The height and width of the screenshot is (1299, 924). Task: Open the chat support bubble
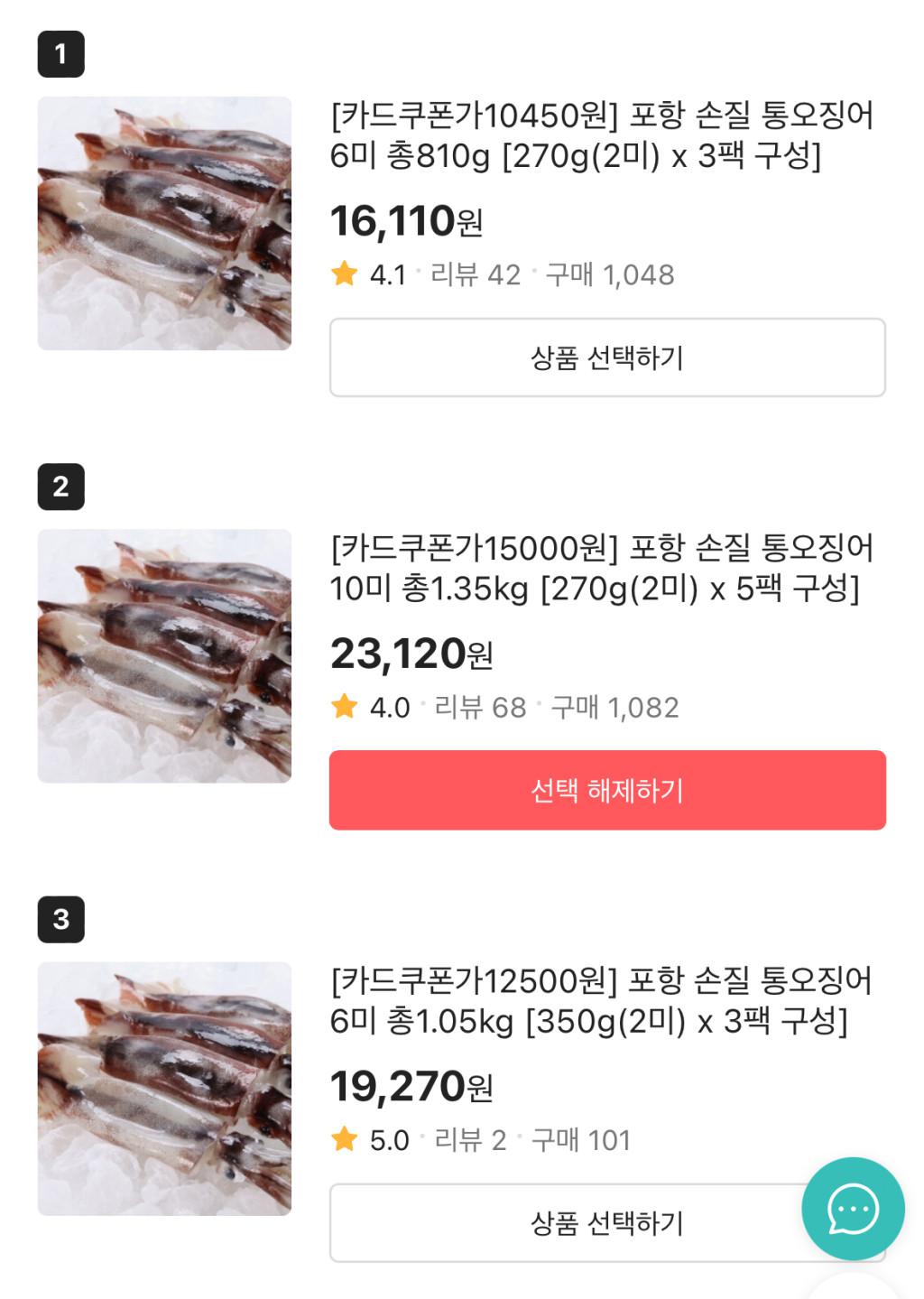click(x=853, y=1208)
